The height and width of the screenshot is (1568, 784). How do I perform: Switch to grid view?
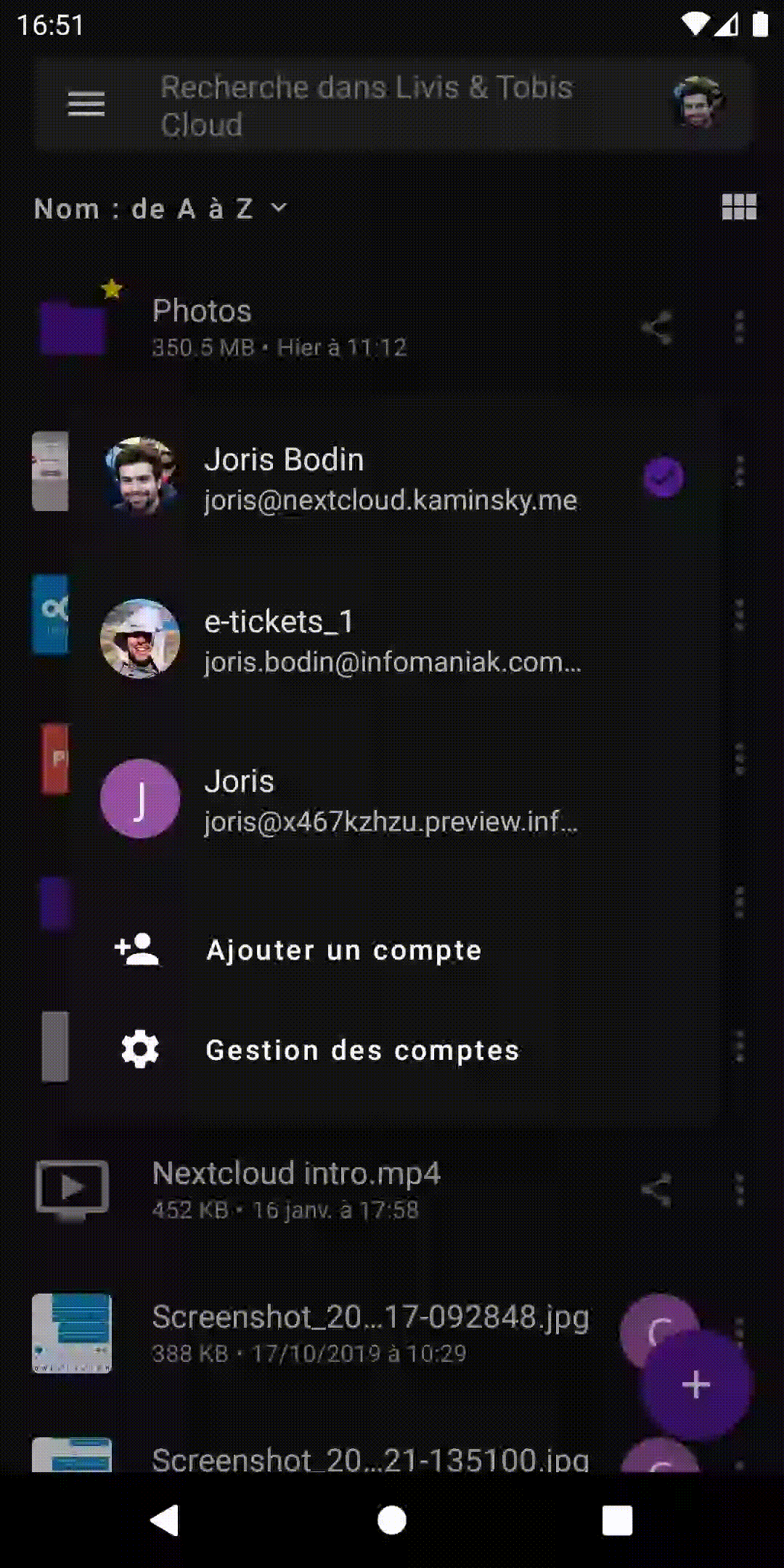pos(739,208)
